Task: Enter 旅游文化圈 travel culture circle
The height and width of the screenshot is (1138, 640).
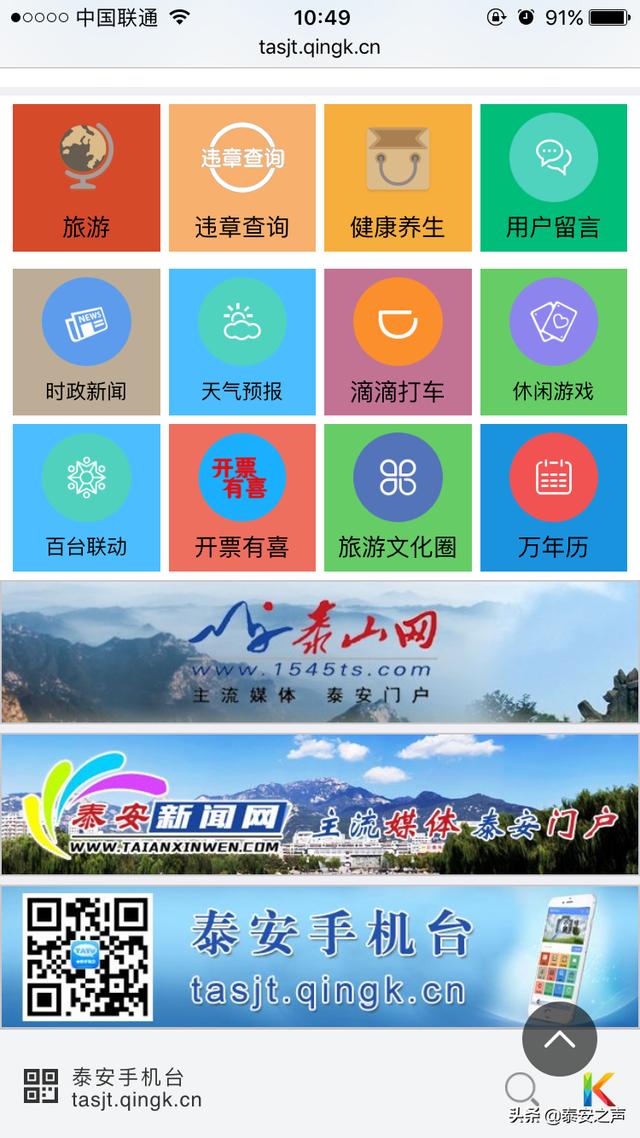Action: point(398,498)
